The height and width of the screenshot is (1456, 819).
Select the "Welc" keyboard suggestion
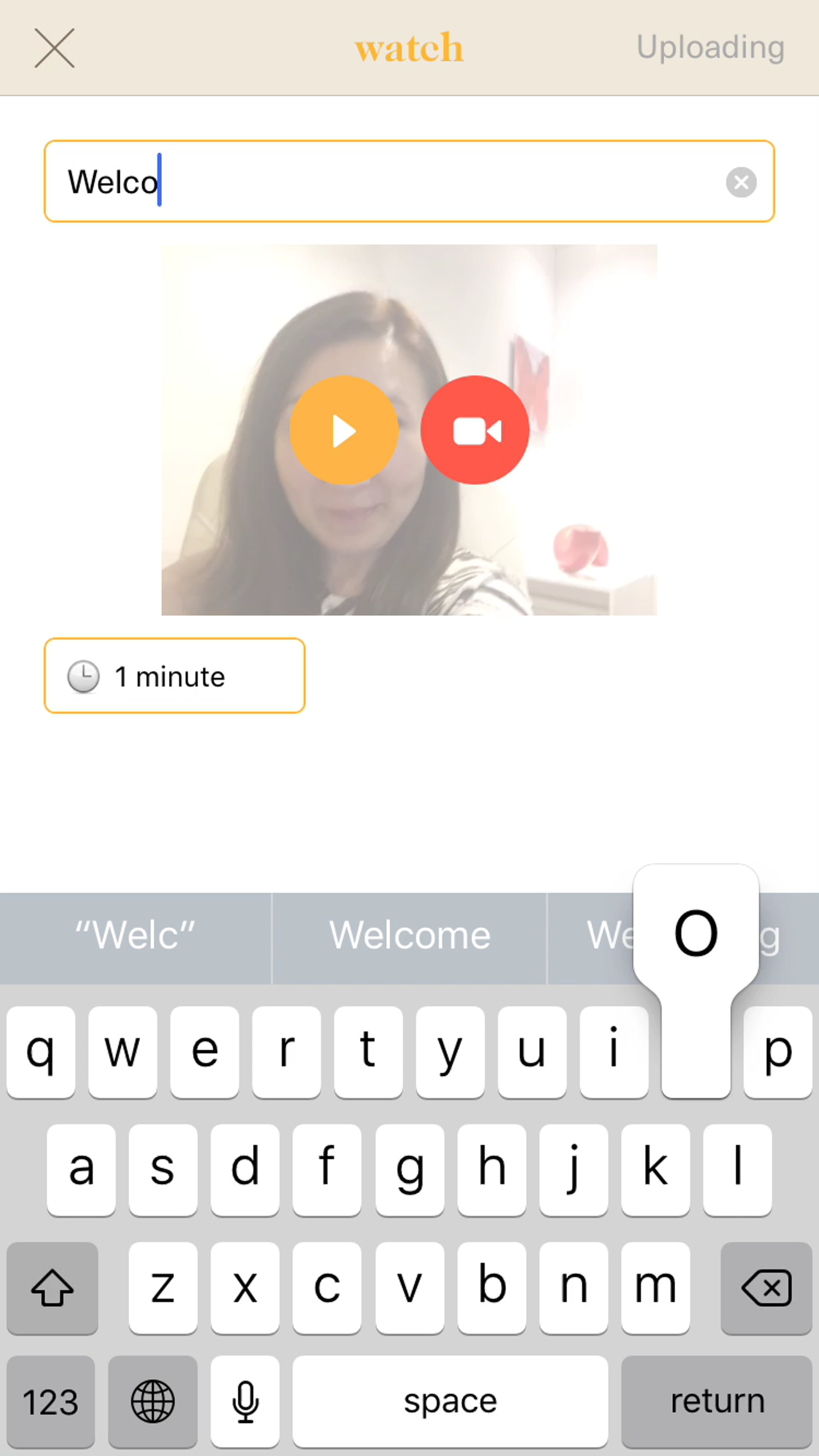(136, 935)
